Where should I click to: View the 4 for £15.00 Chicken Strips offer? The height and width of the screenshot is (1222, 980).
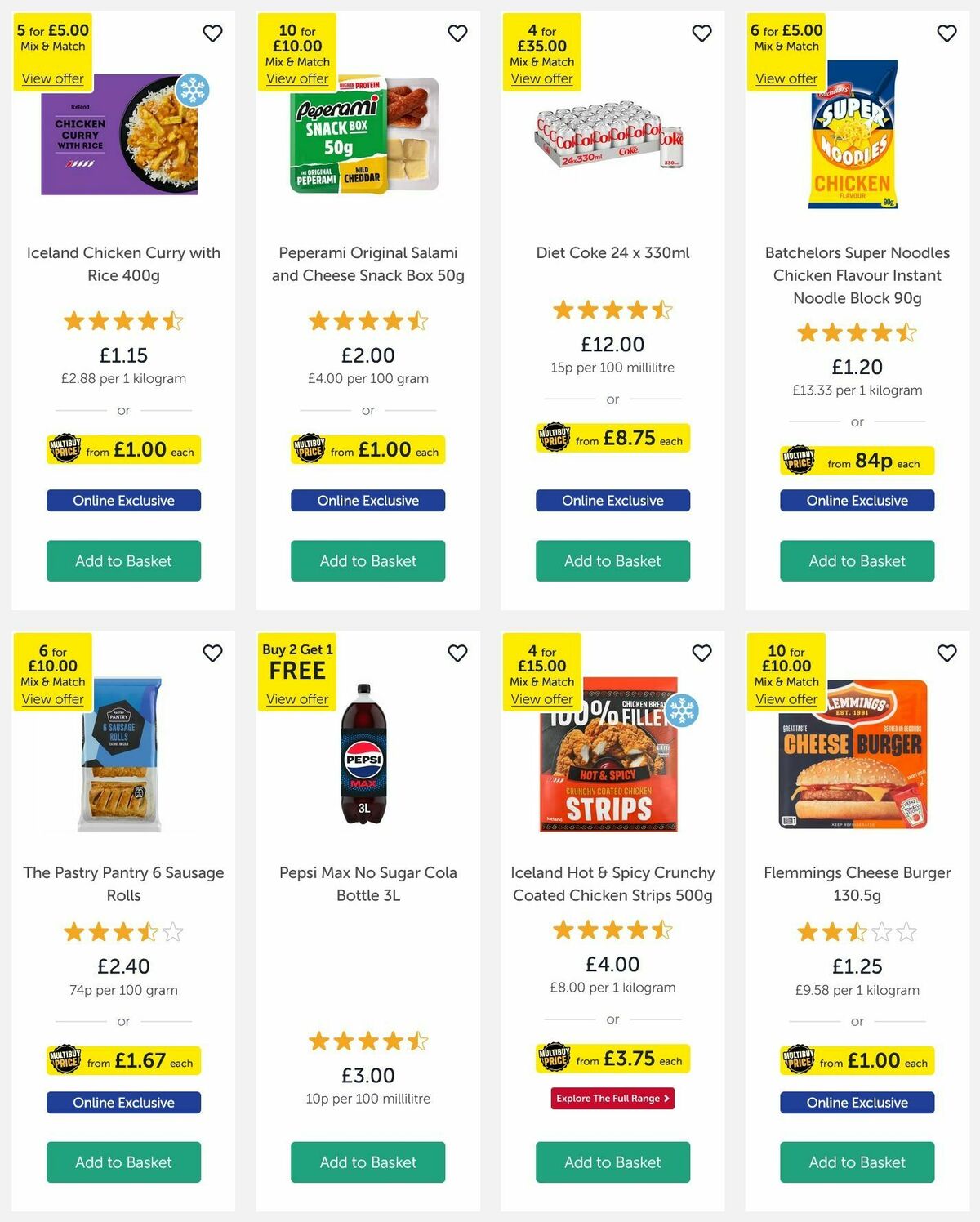[541, 698]
